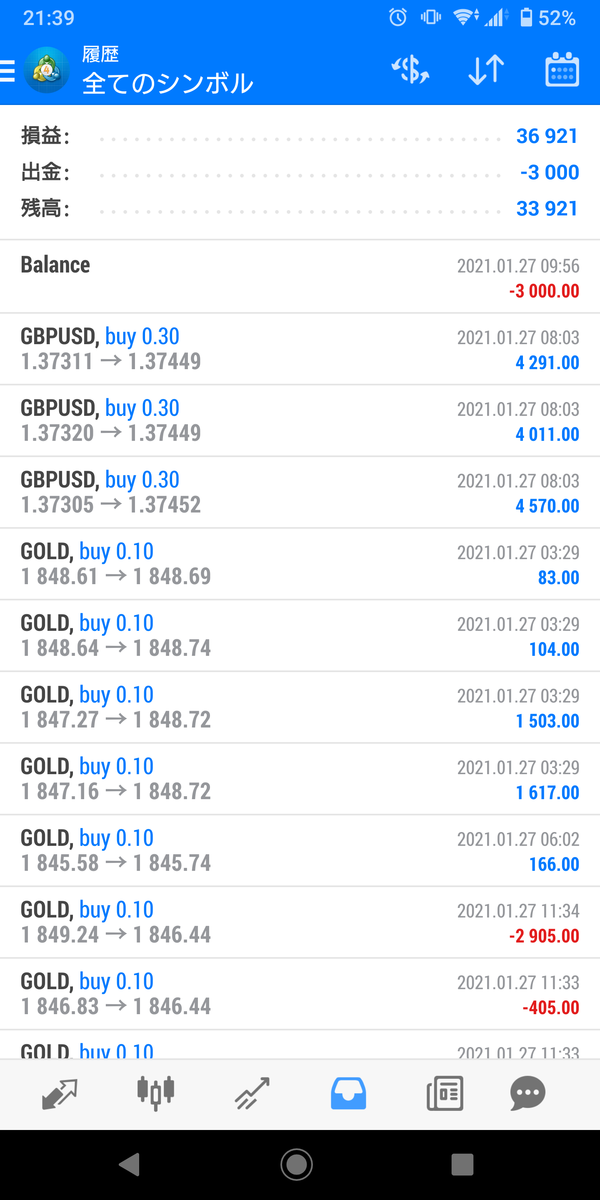Switch to the Quotes tab

(60, 1093)
